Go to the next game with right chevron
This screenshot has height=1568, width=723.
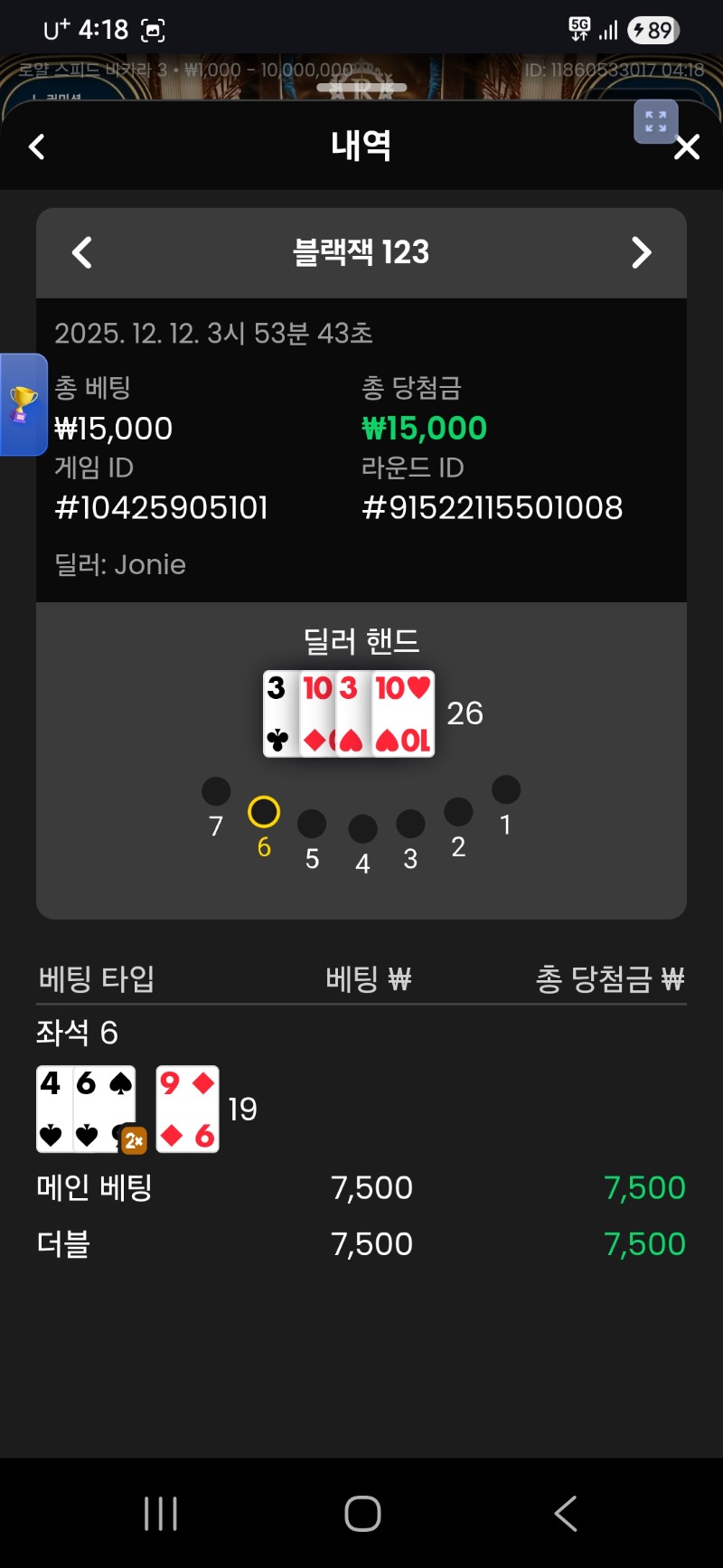pos(642,253)
